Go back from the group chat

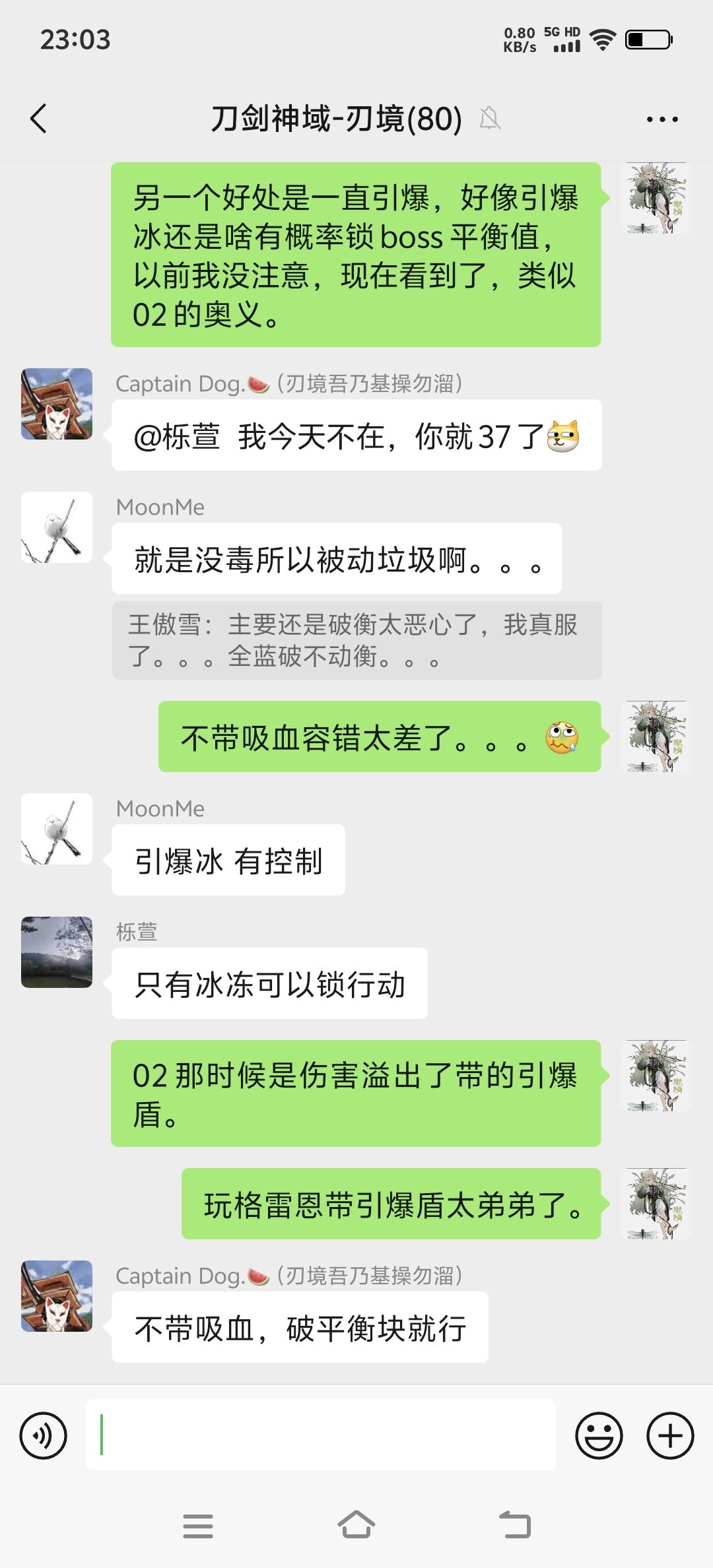point(39,119)
